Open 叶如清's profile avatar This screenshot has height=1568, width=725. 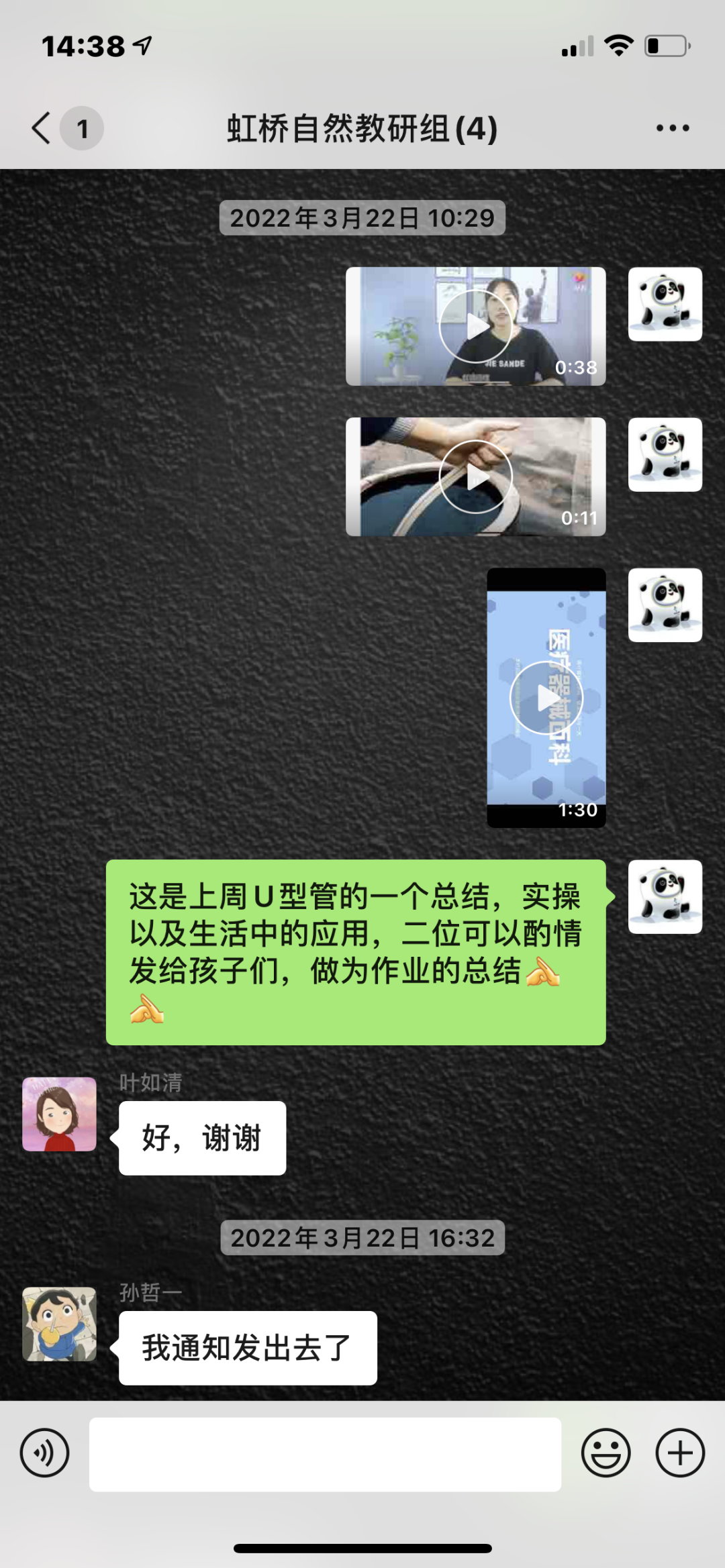point(59,1114)
